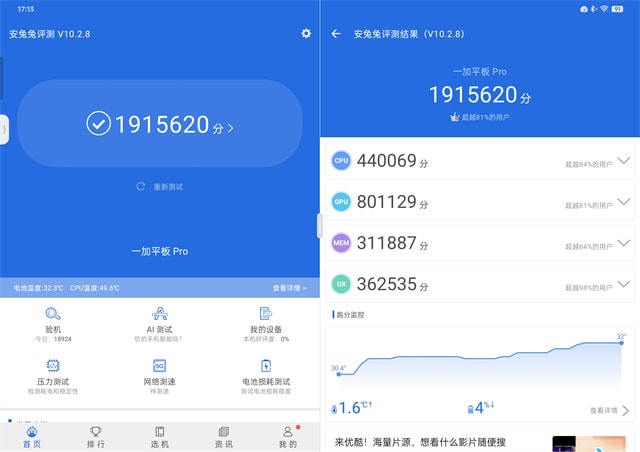Switch to the 我的 tab
The image size is (640, 452).
click(288, 437)
